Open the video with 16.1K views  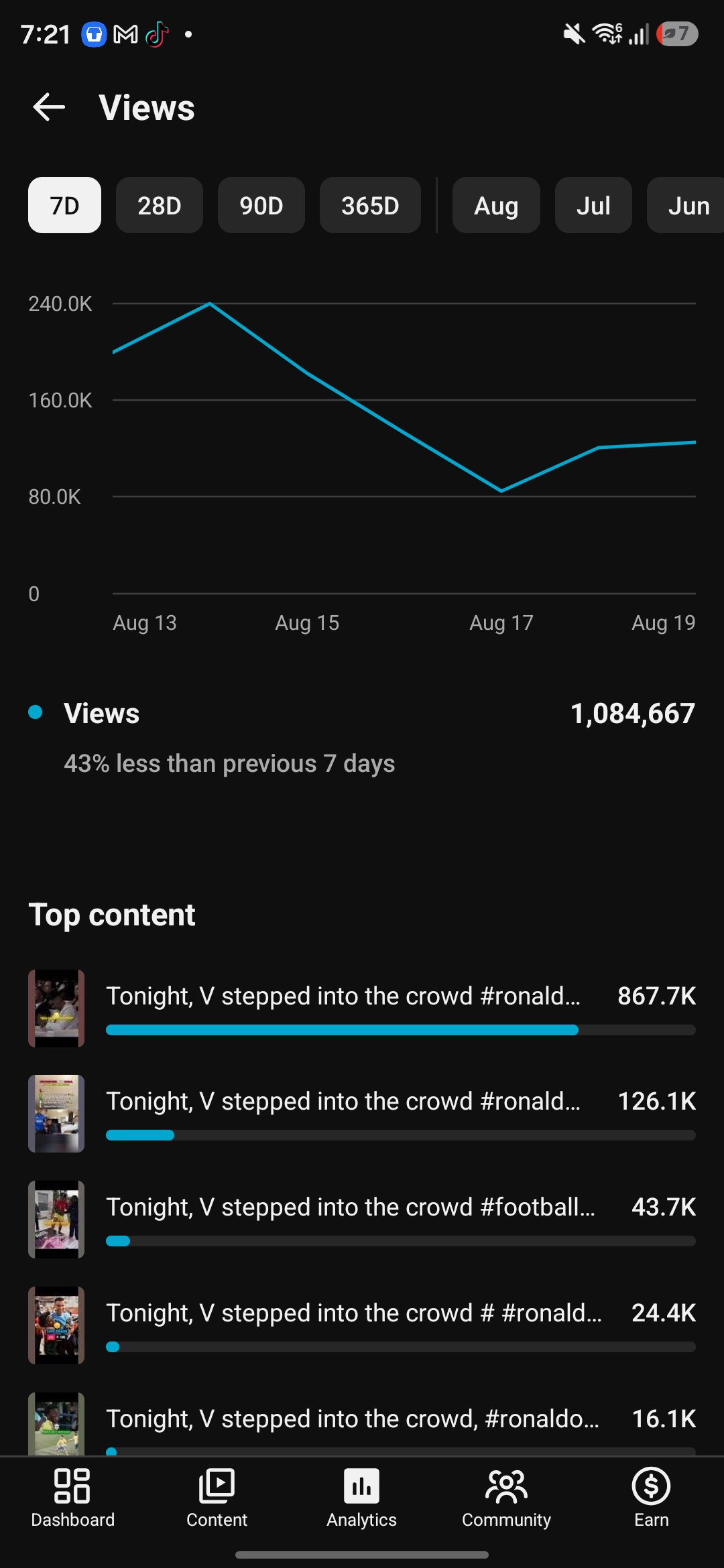tap(362, 1424)
